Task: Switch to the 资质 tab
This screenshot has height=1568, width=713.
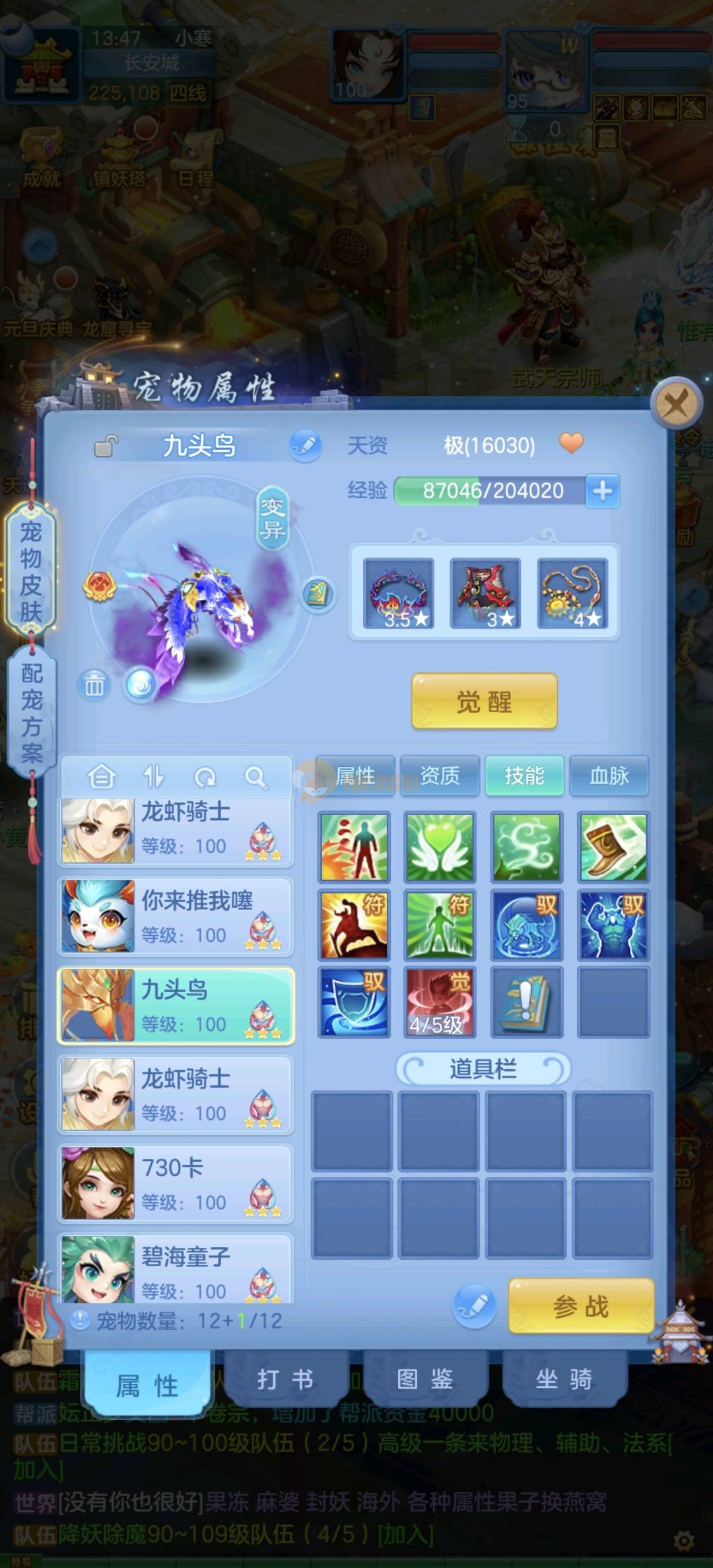Action: click(x=440, y=775)
